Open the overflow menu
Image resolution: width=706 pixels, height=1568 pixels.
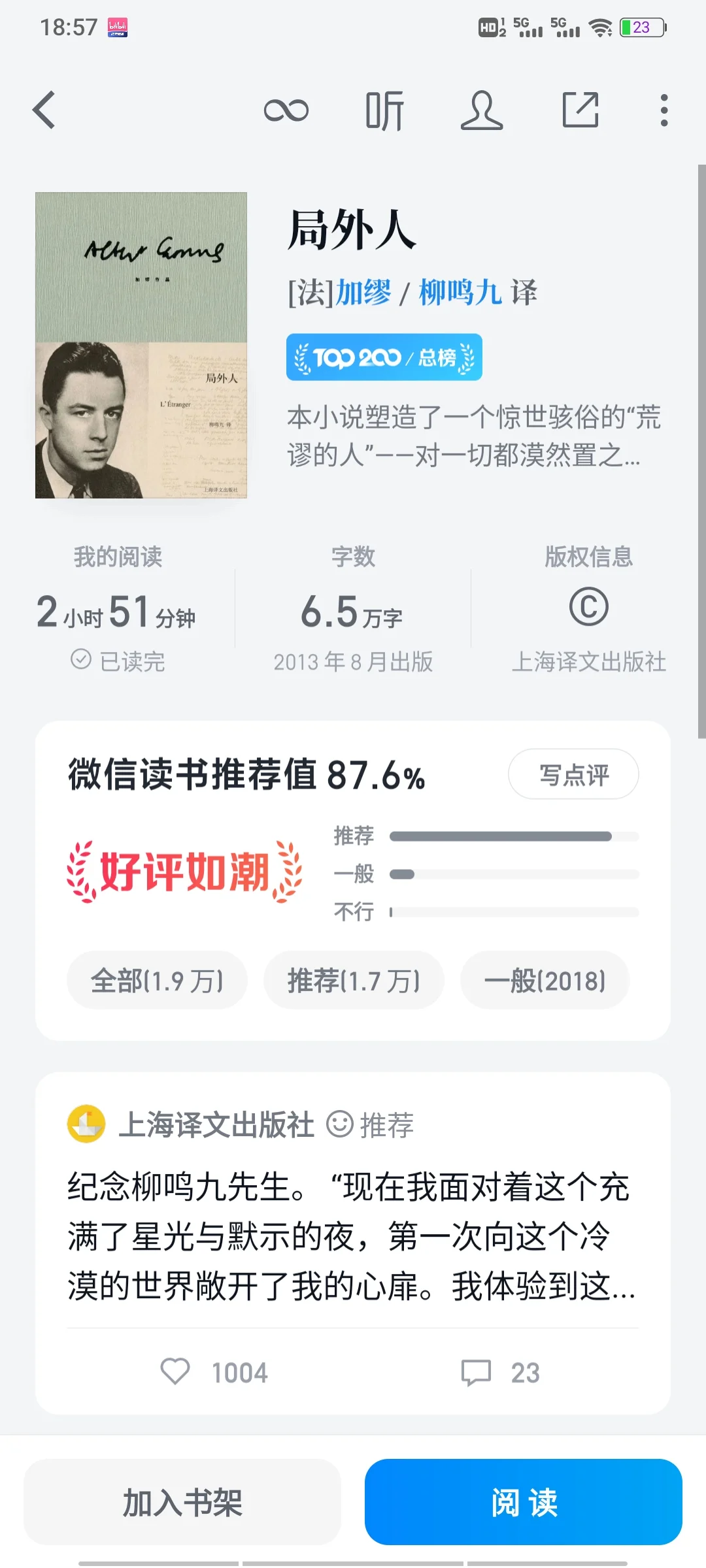(x=664, y=110)
